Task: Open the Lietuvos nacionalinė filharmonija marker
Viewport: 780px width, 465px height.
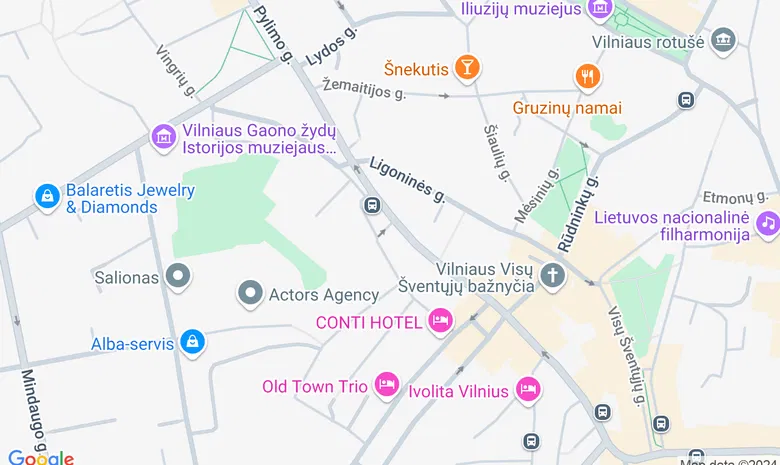Action: coord(767,224)
